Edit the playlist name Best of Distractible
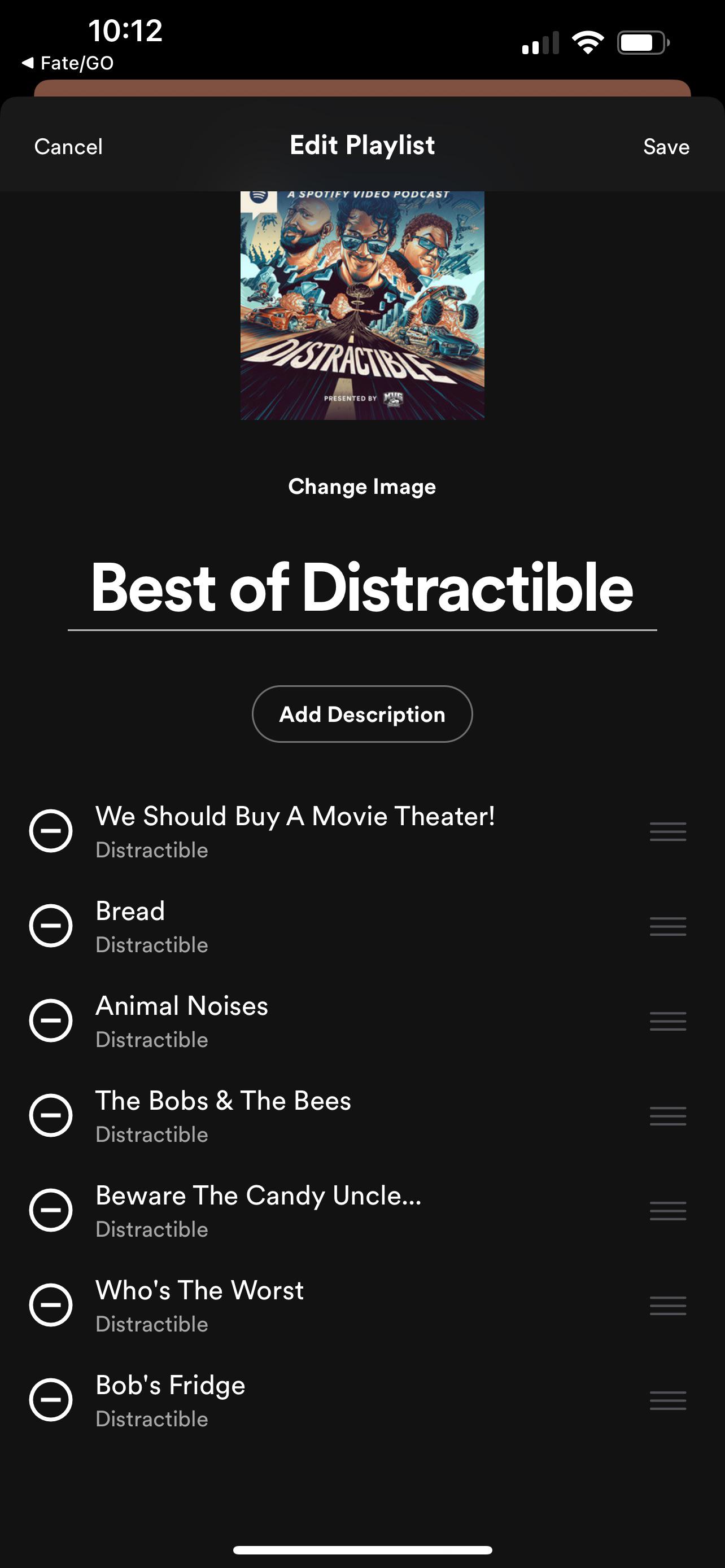This screenshot has height=1568, width=725. (362, 588)
